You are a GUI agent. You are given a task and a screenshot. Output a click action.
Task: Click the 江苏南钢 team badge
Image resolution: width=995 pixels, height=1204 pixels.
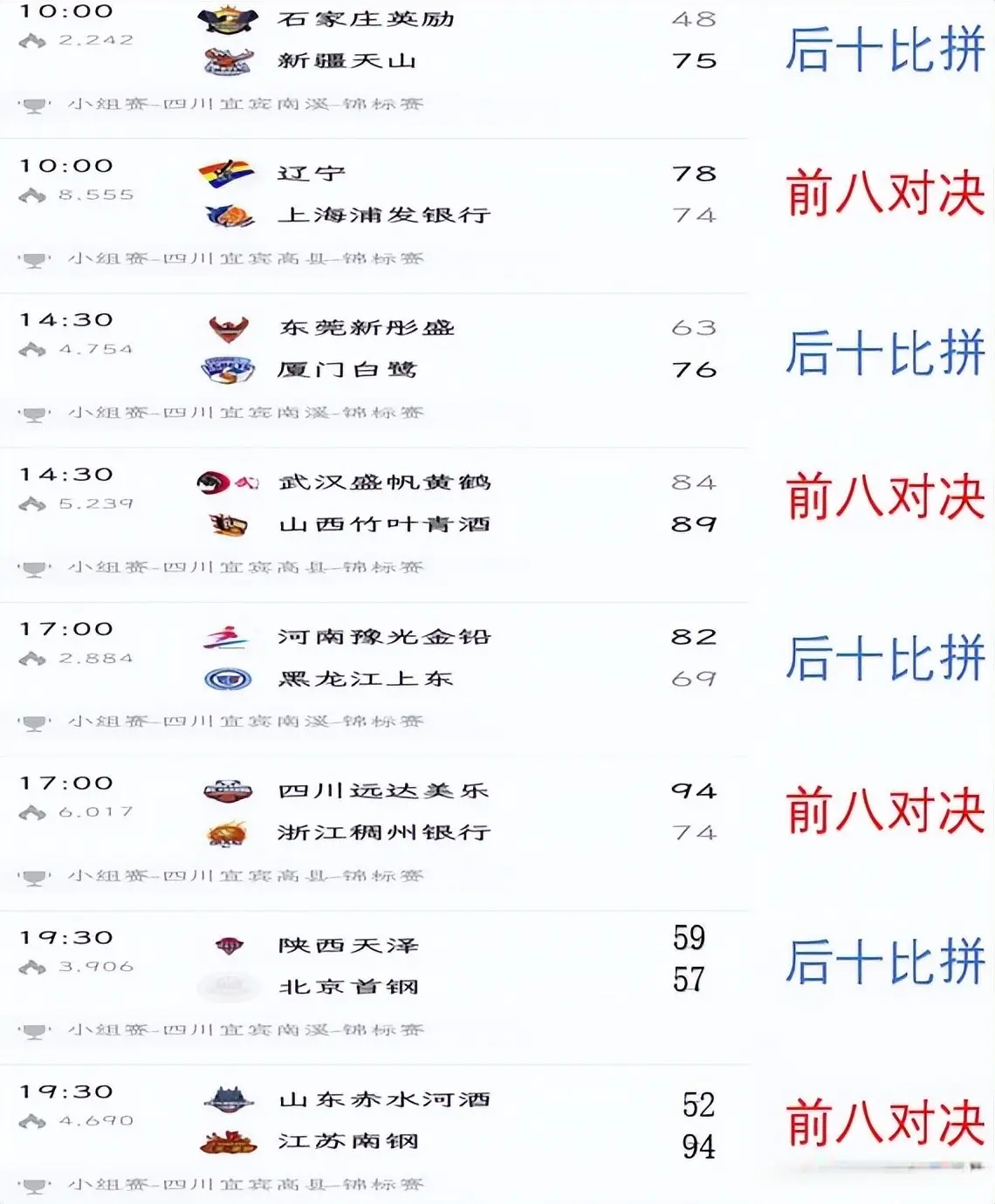pyautogui.click(x=229, y=1140)
